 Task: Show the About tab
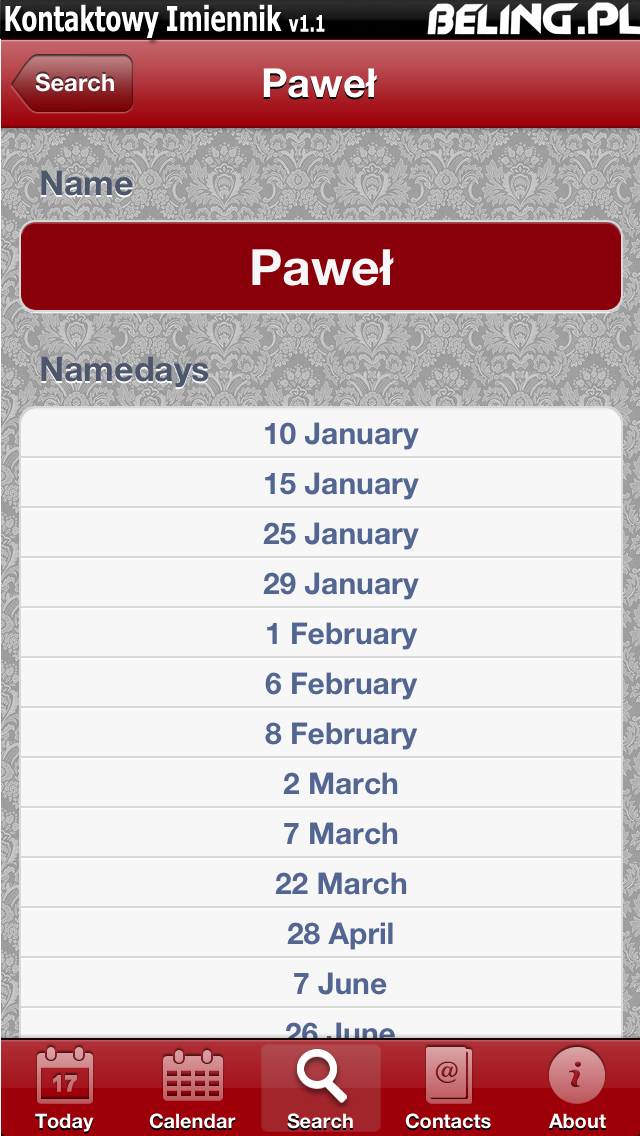click(577, 1088)
